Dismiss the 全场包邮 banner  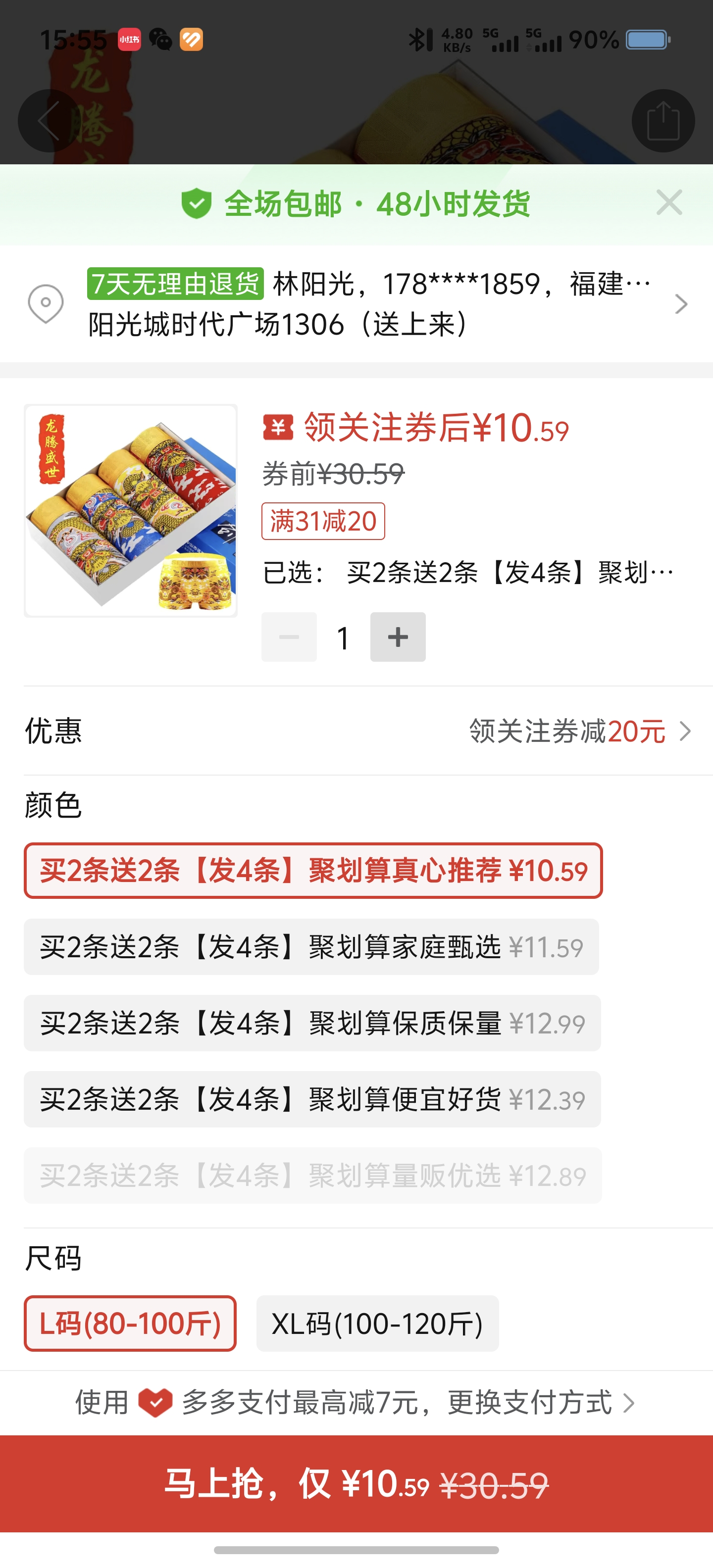669,203
